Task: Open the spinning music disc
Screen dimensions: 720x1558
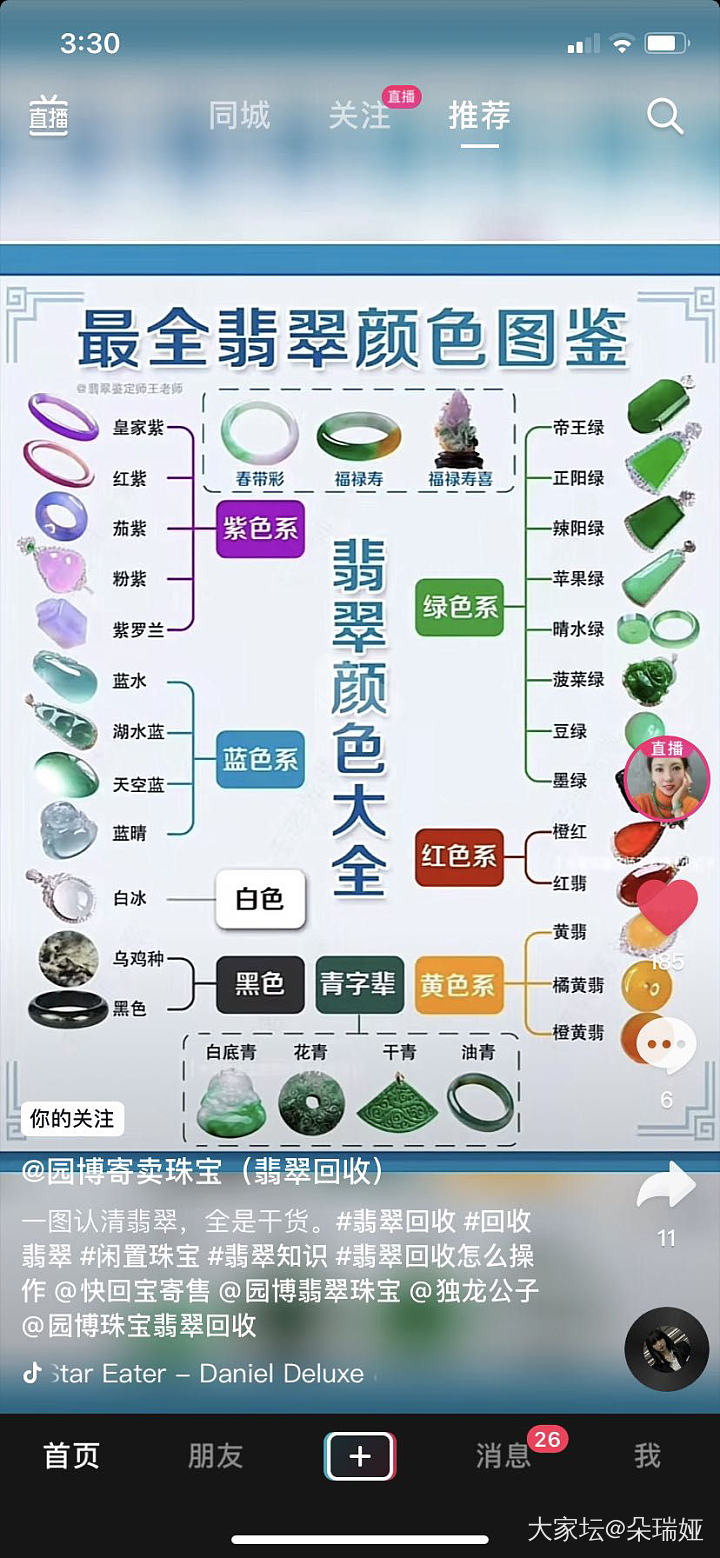Action: click(666, 1349)
